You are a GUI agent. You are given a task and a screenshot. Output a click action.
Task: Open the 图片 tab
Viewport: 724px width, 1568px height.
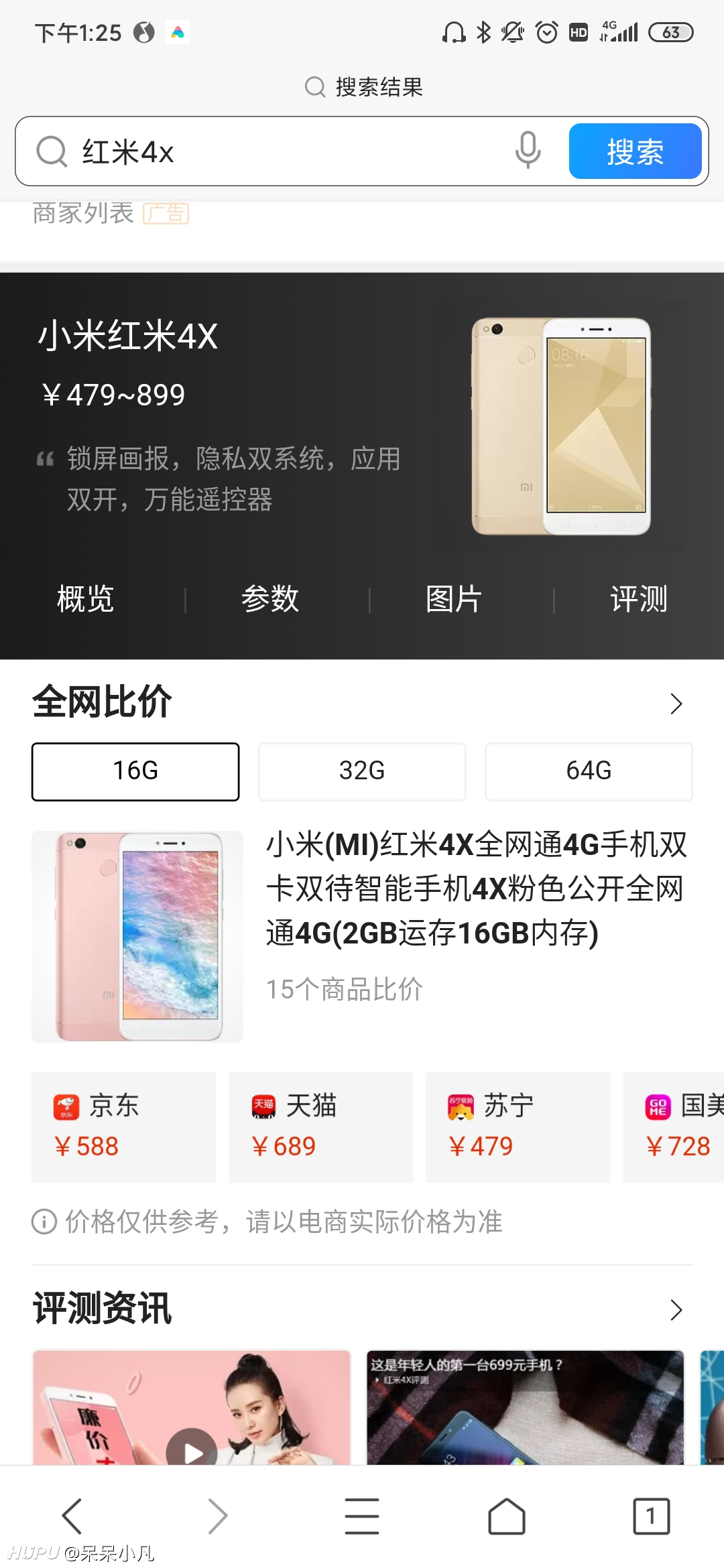(x=454, y=598)
